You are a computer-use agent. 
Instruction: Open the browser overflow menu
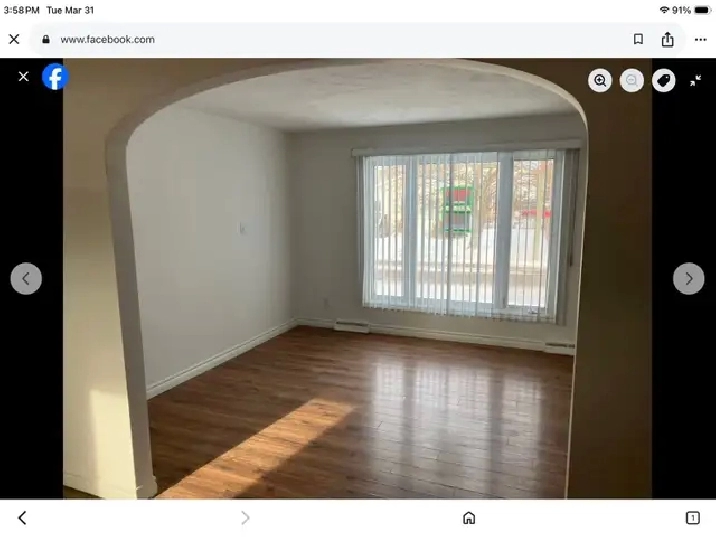tap(700, 39)
